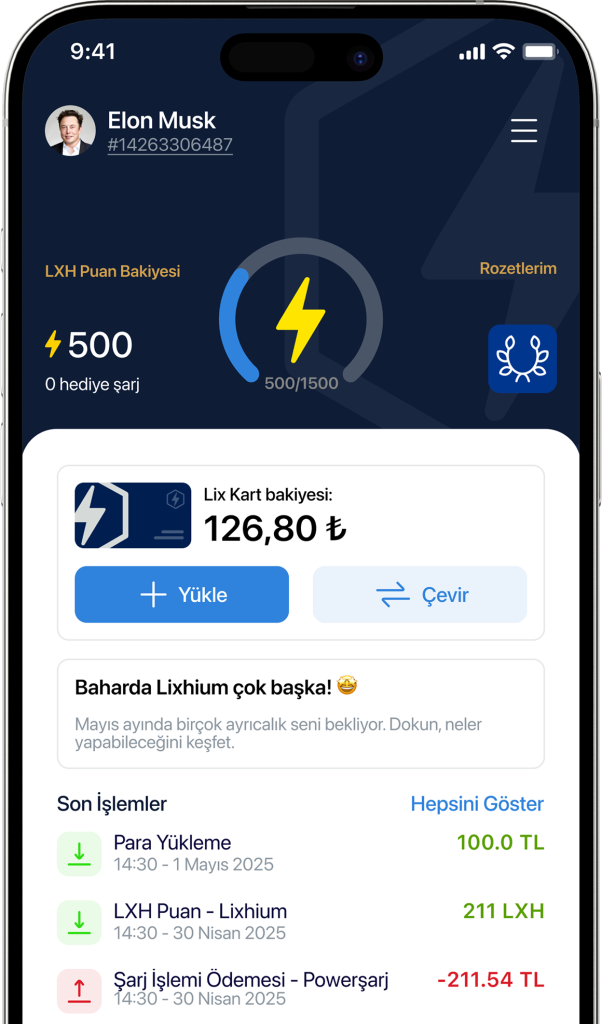Open the Baharda Lixhium çok başka banner
This screenshot has height=1024, width=602.
300,713
